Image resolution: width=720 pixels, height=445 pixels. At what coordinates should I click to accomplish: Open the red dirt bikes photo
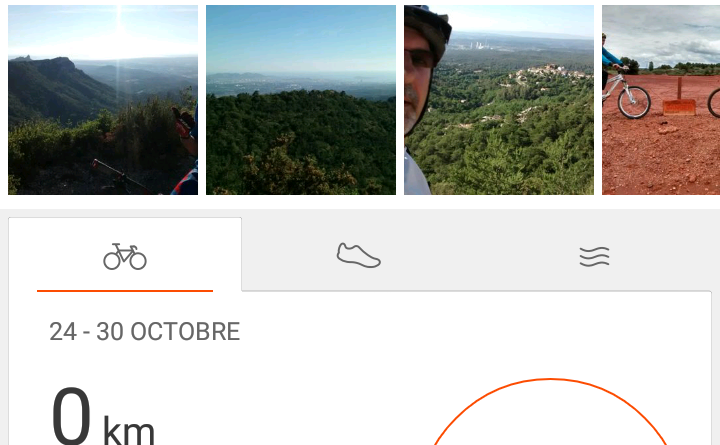coord(661,100)
